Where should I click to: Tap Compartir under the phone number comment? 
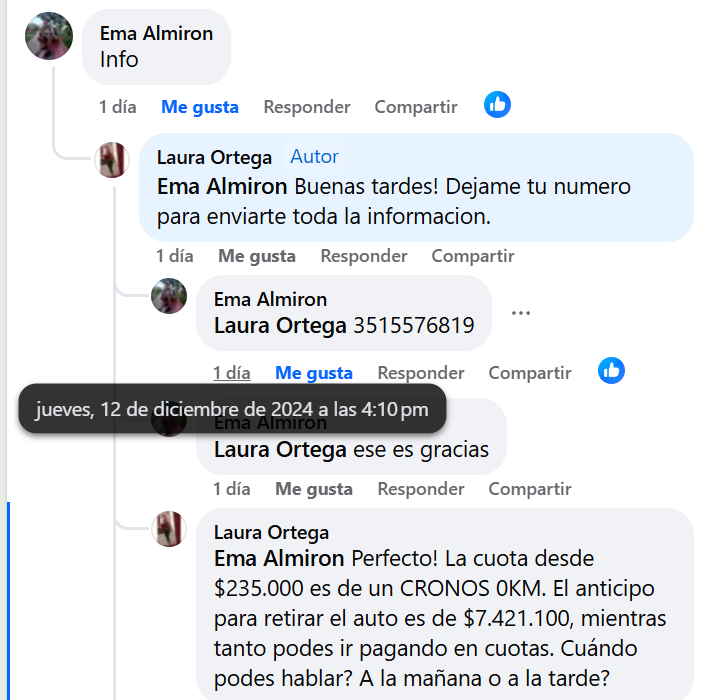[x=530, y=373]
